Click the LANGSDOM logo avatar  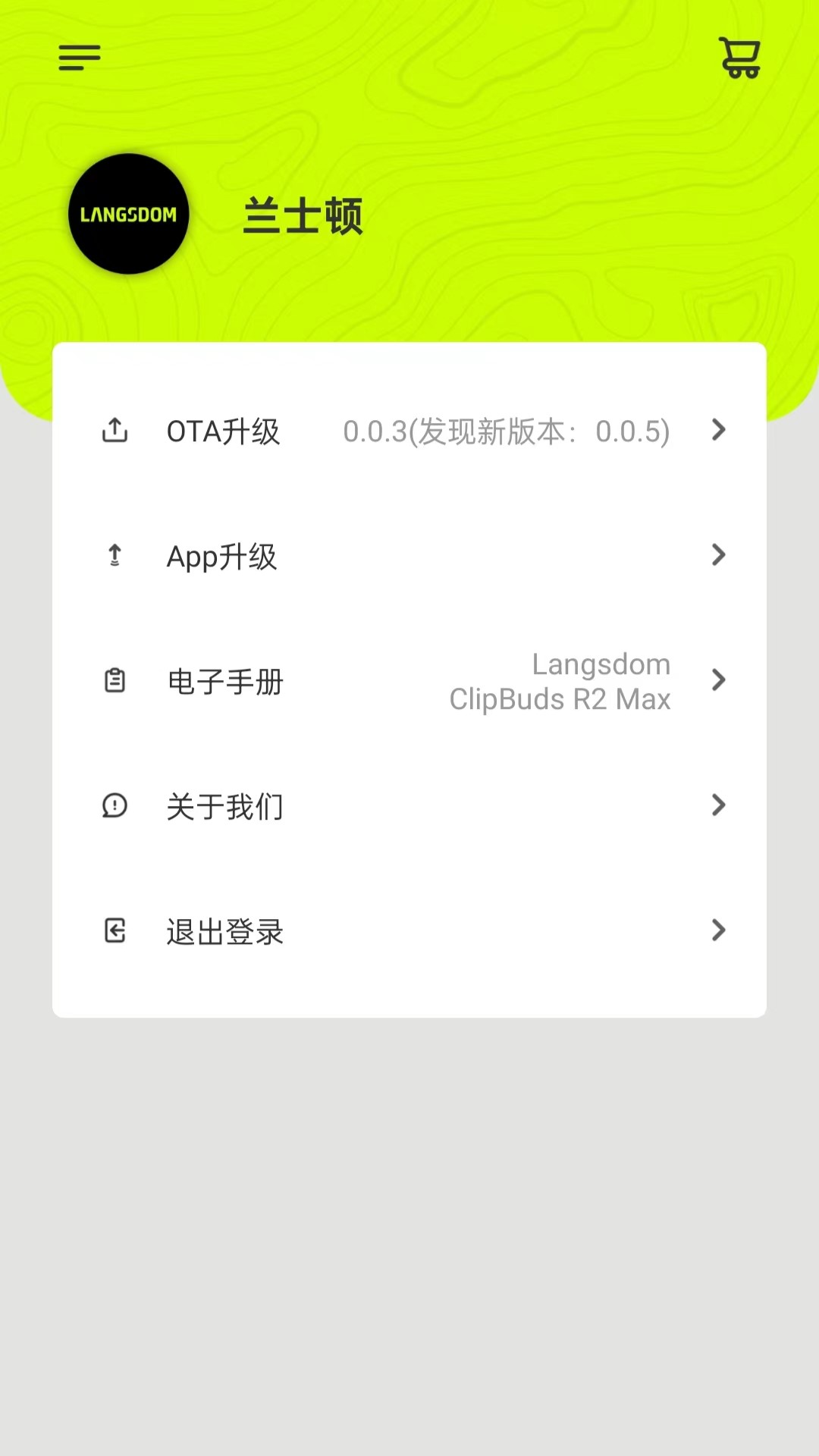tap(128, 213)
